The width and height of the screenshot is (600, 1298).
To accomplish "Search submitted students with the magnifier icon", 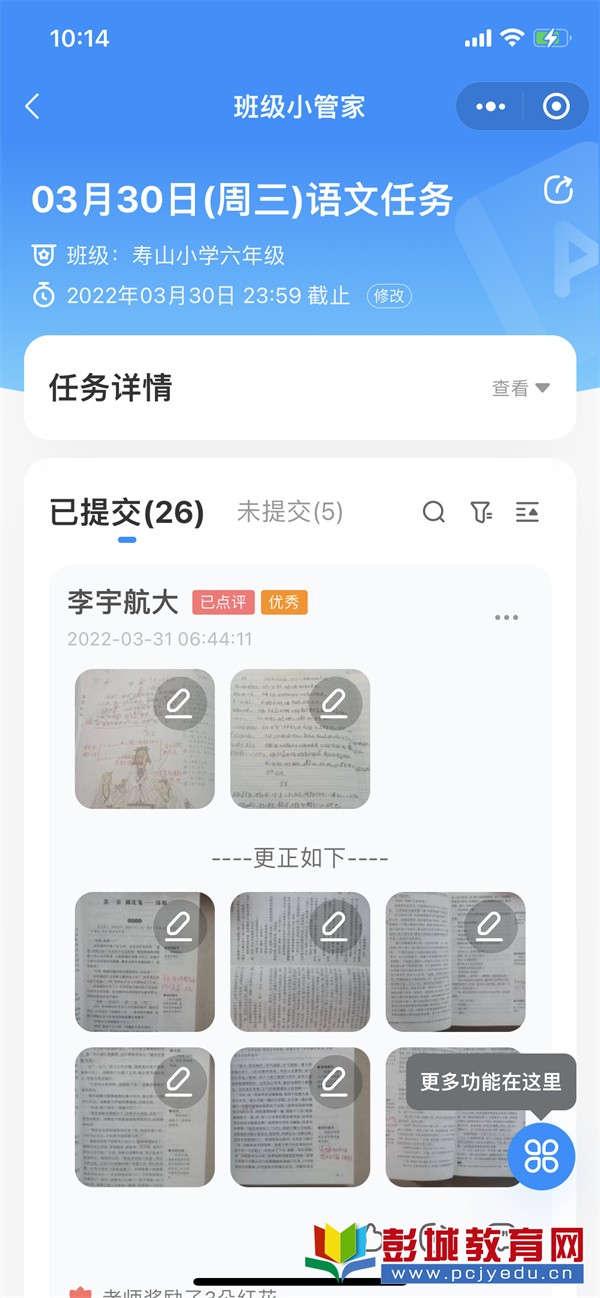I will 433,512.
